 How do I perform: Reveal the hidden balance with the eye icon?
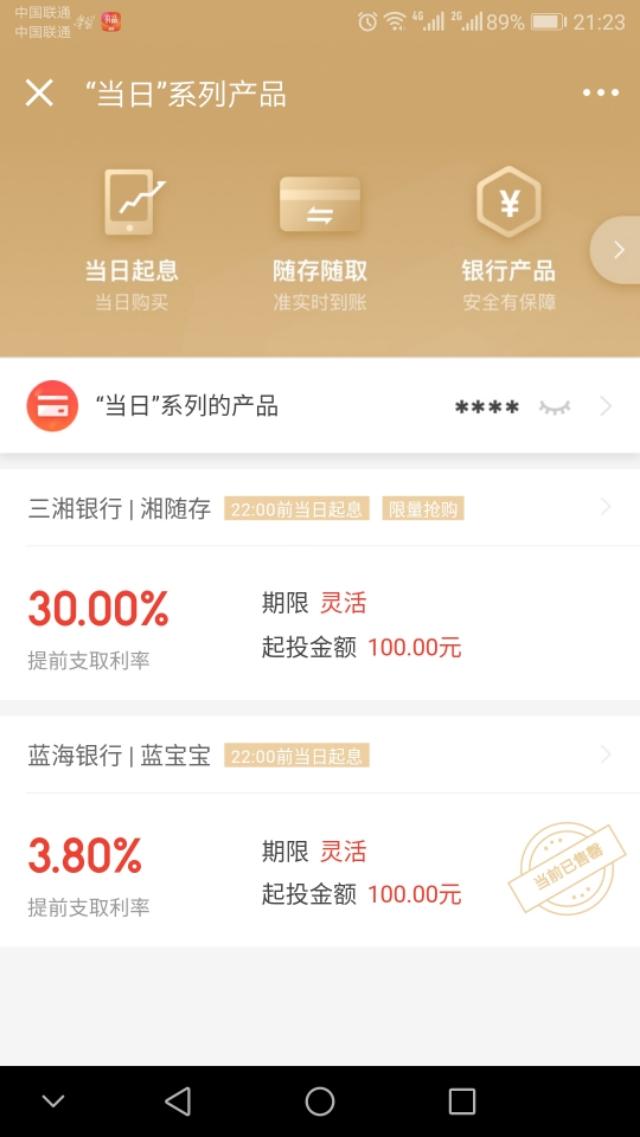click(554, 408)
